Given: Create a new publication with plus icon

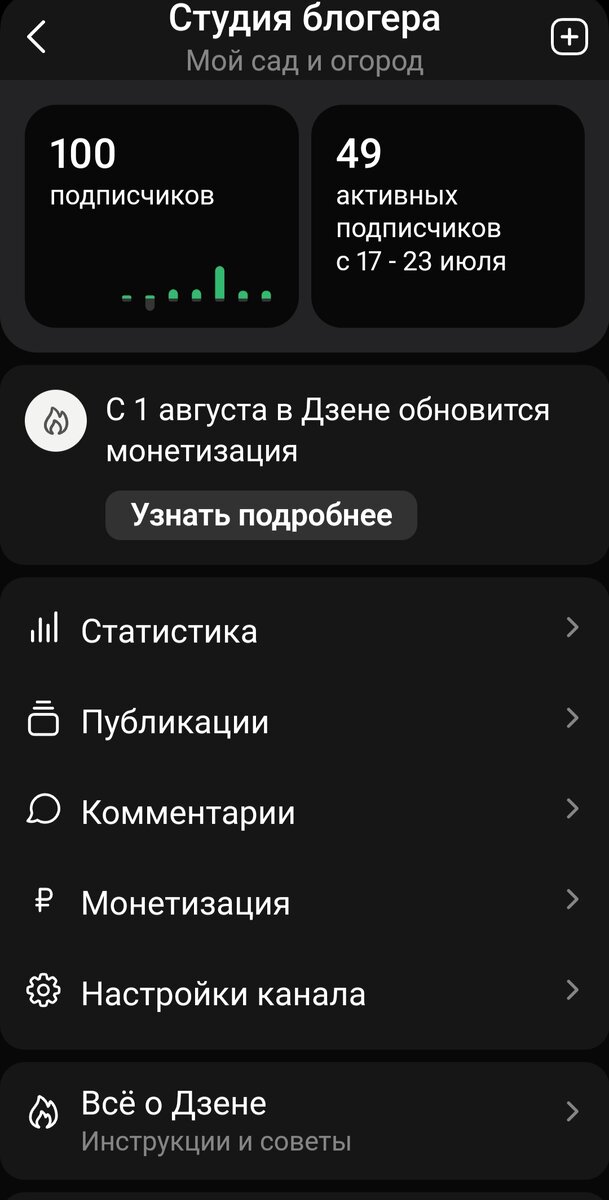Looking at the screenshot, I should pos(569,38).
